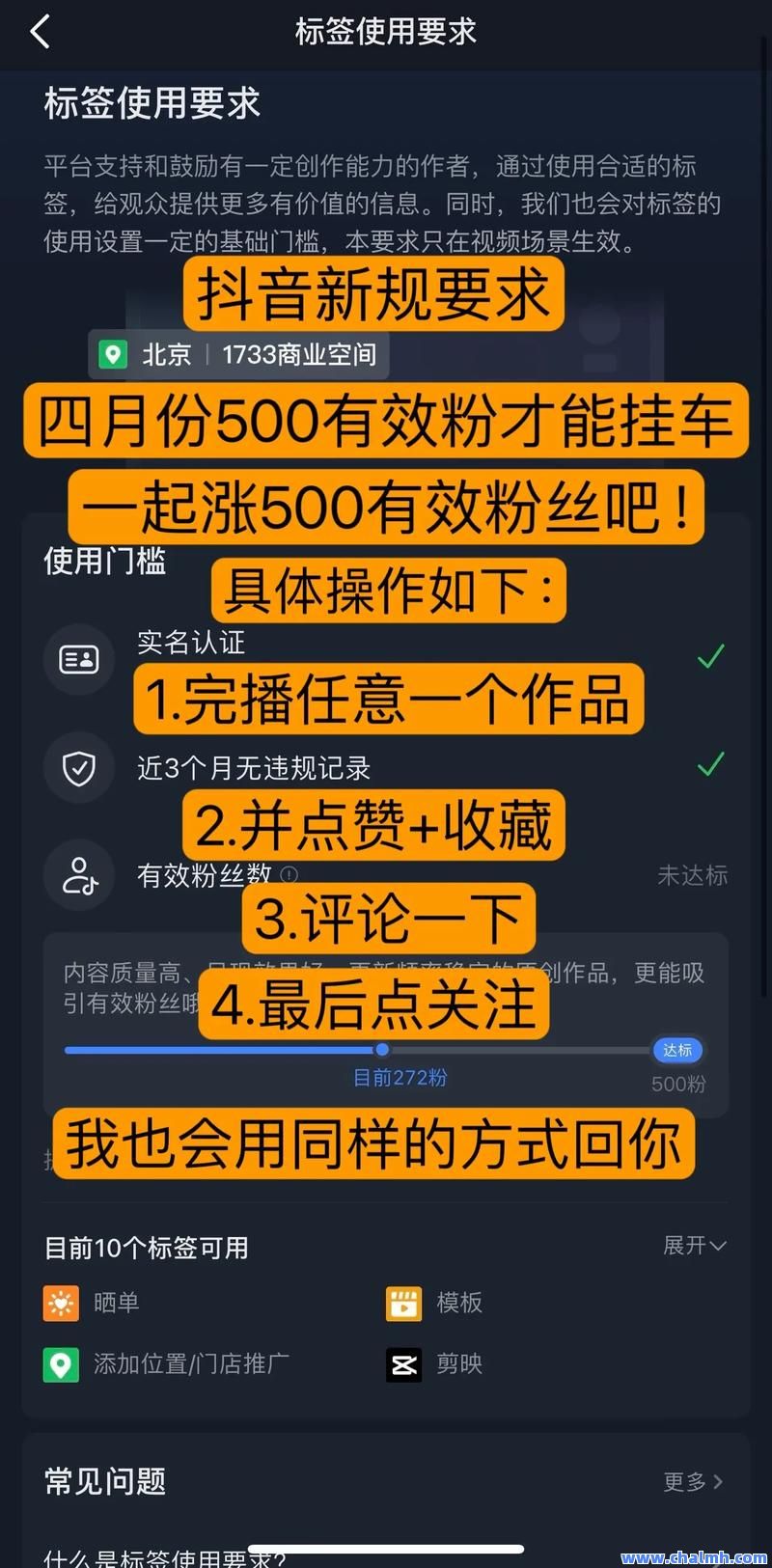Image resolution: width=772 pixels, height=1568 pixels.
Task: Tap the 标签使用要求 title bar
Action: (x=386, y=32)
